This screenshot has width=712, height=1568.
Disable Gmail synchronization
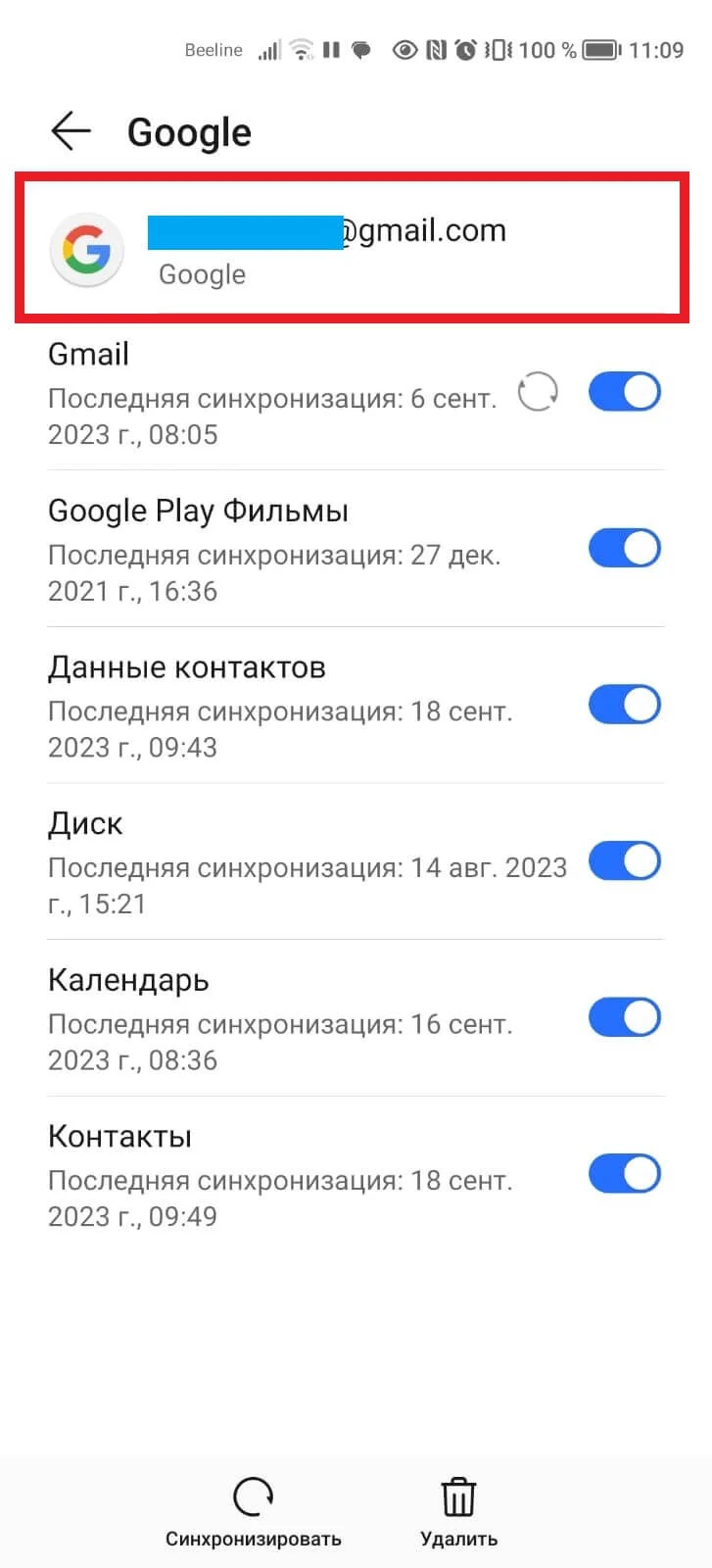[624, 392]
